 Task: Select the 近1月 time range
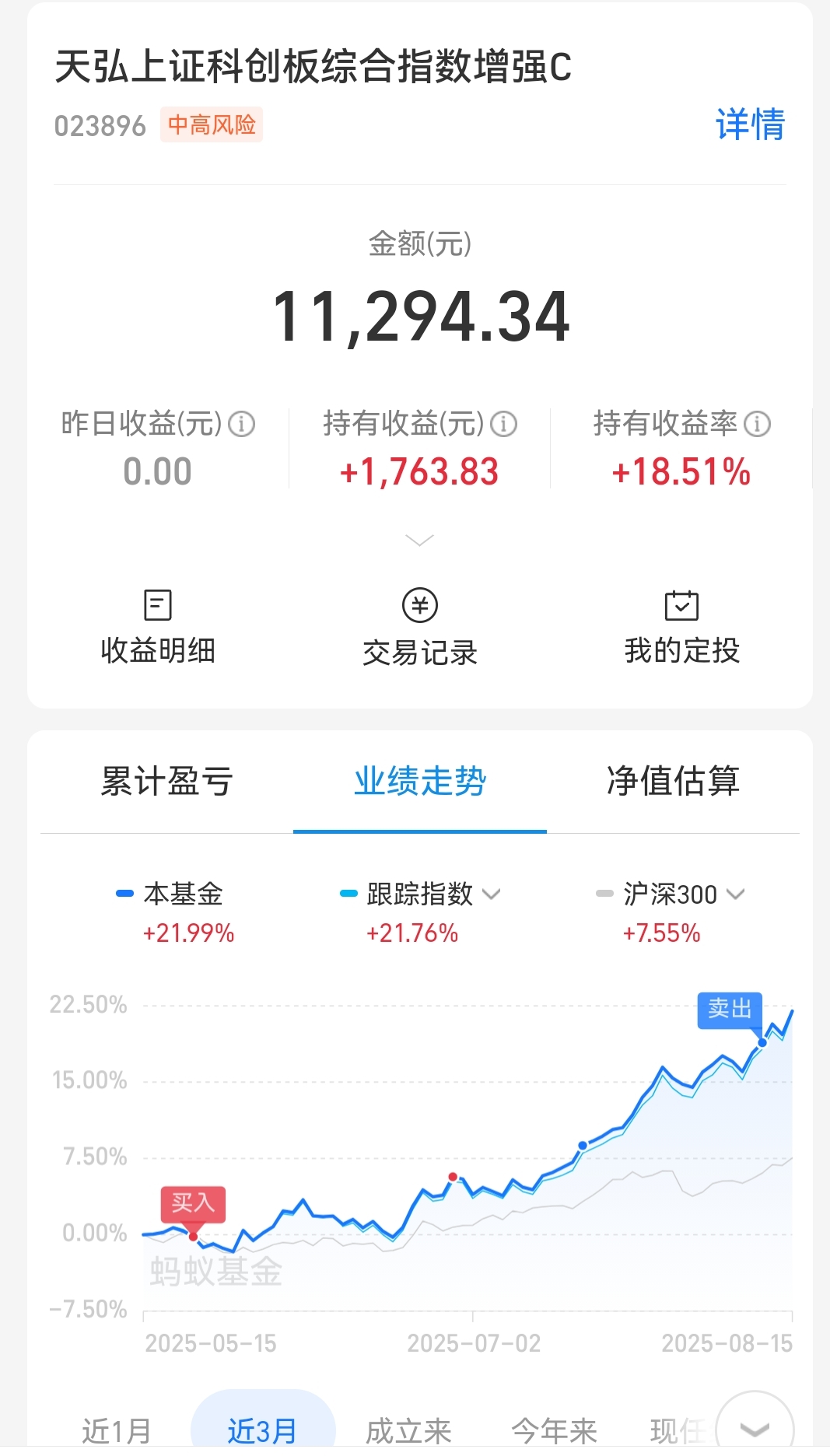pyautogui.click(x=117, y=1430)
